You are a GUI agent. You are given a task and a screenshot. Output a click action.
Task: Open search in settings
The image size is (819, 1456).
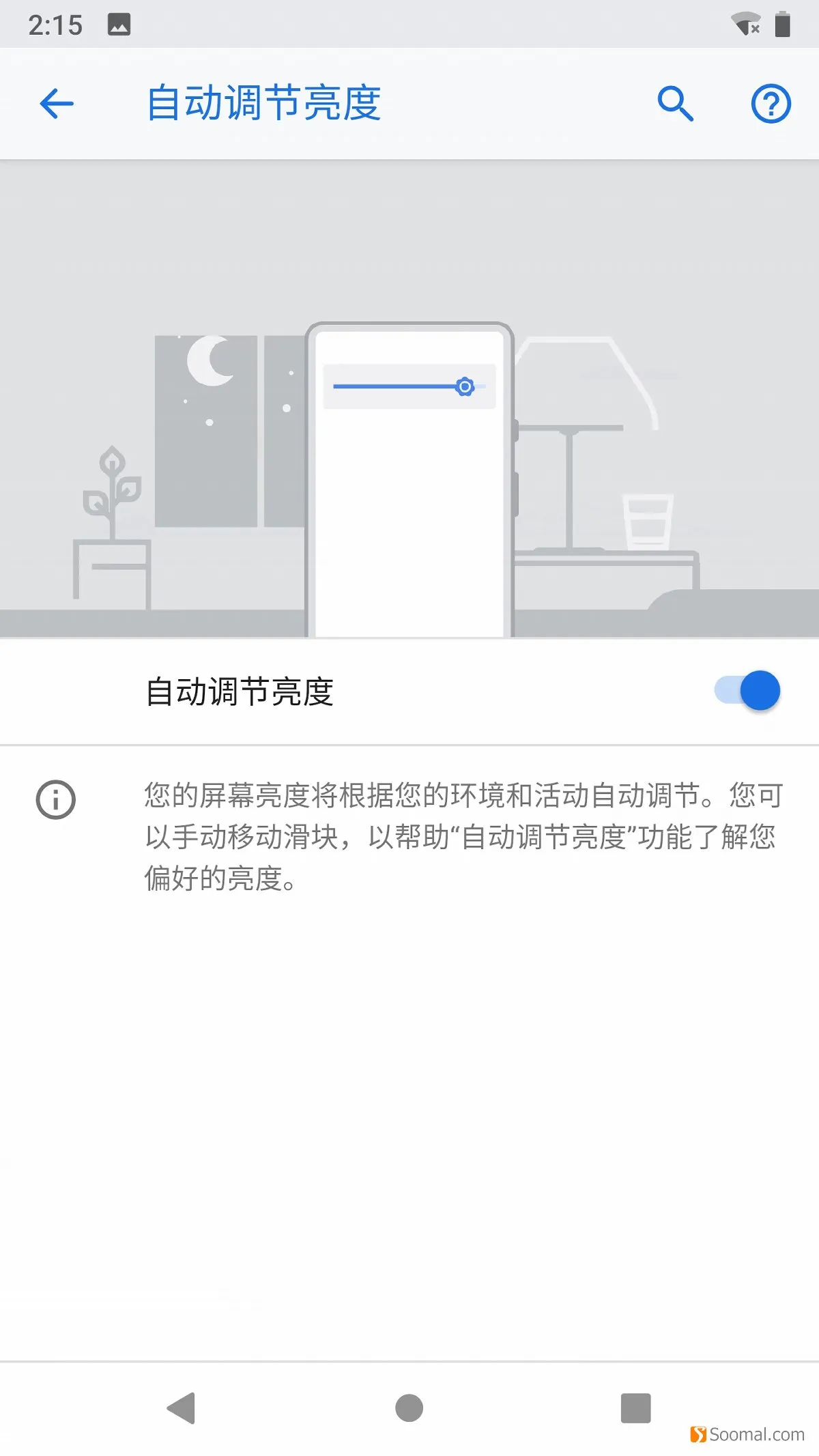(675, 104)
